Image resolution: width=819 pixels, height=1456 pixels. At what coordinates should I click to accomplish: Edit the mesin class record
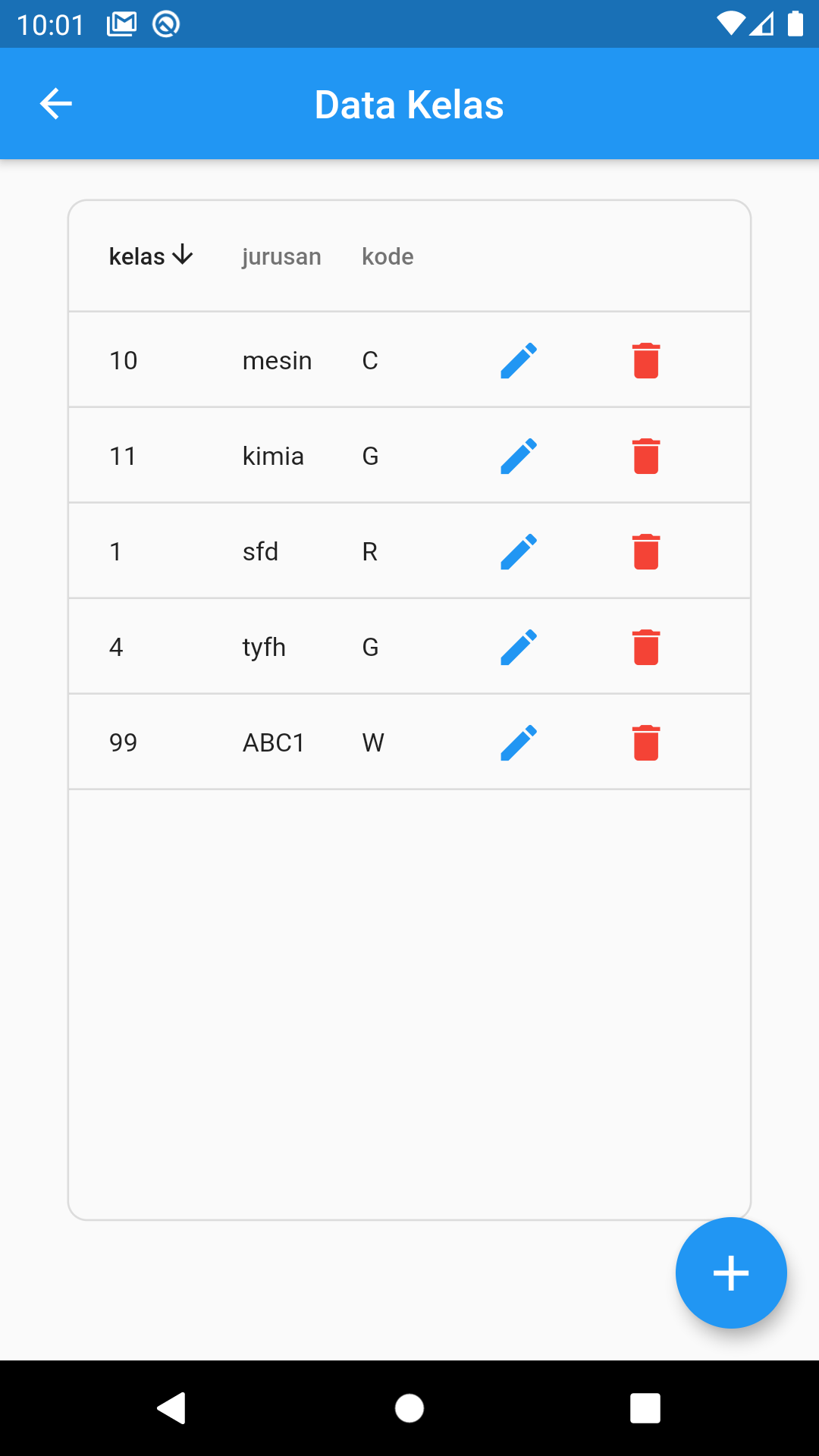point(518,361)
